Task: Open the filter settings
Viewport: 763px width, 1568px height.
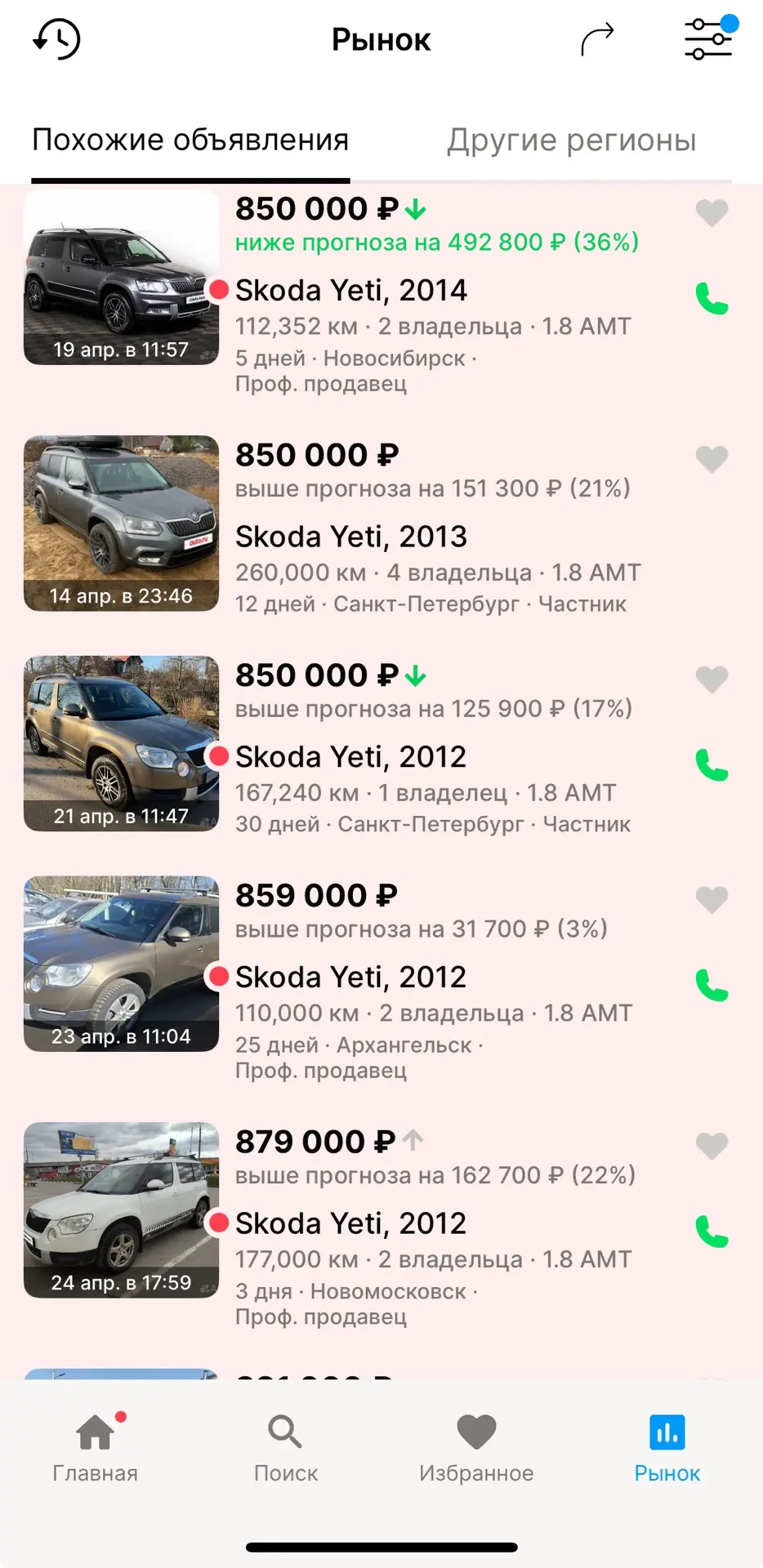Action: click(x=708, y=39)
